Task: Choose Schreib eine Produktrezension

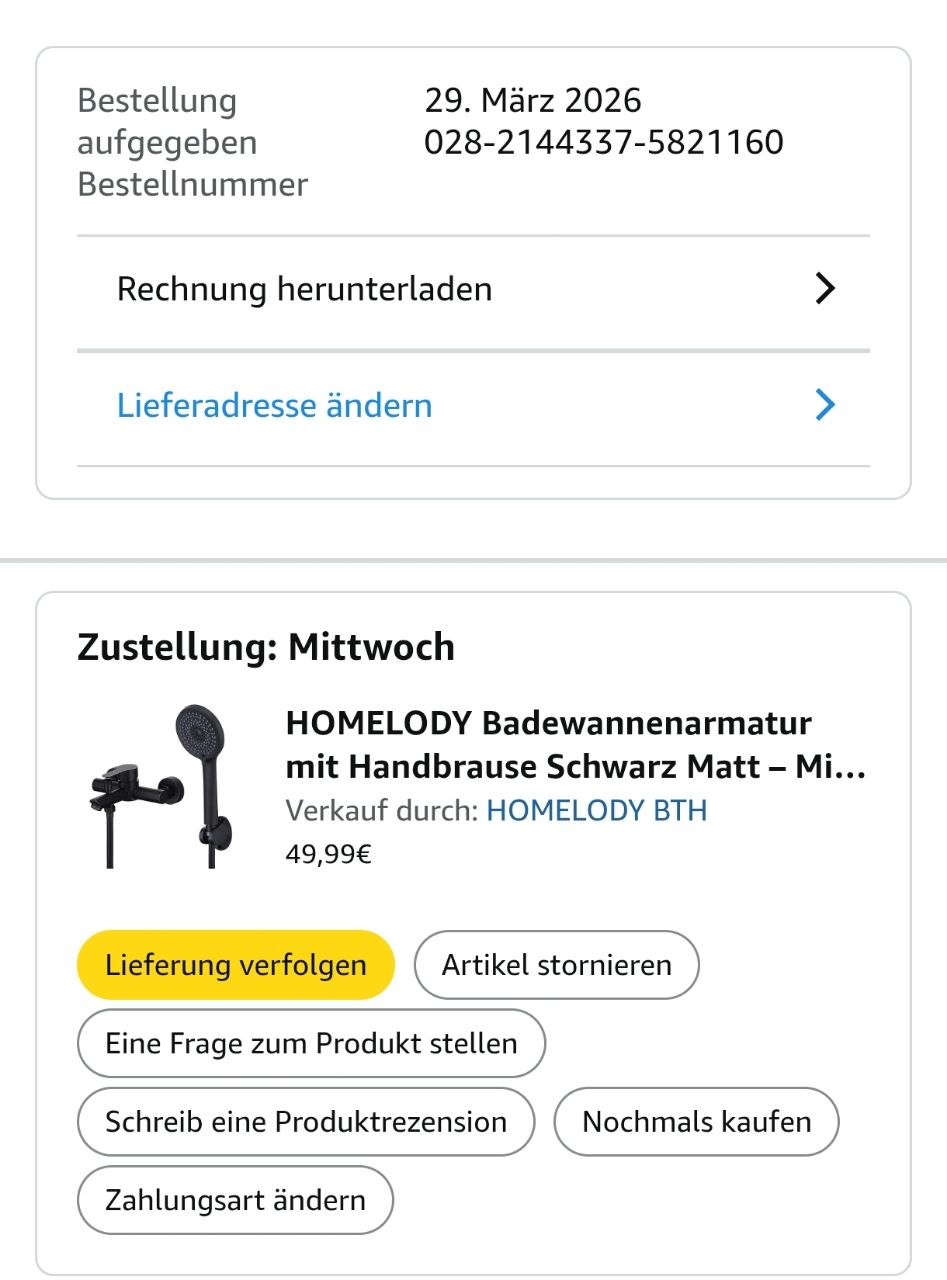Action: coord(306,1122)
